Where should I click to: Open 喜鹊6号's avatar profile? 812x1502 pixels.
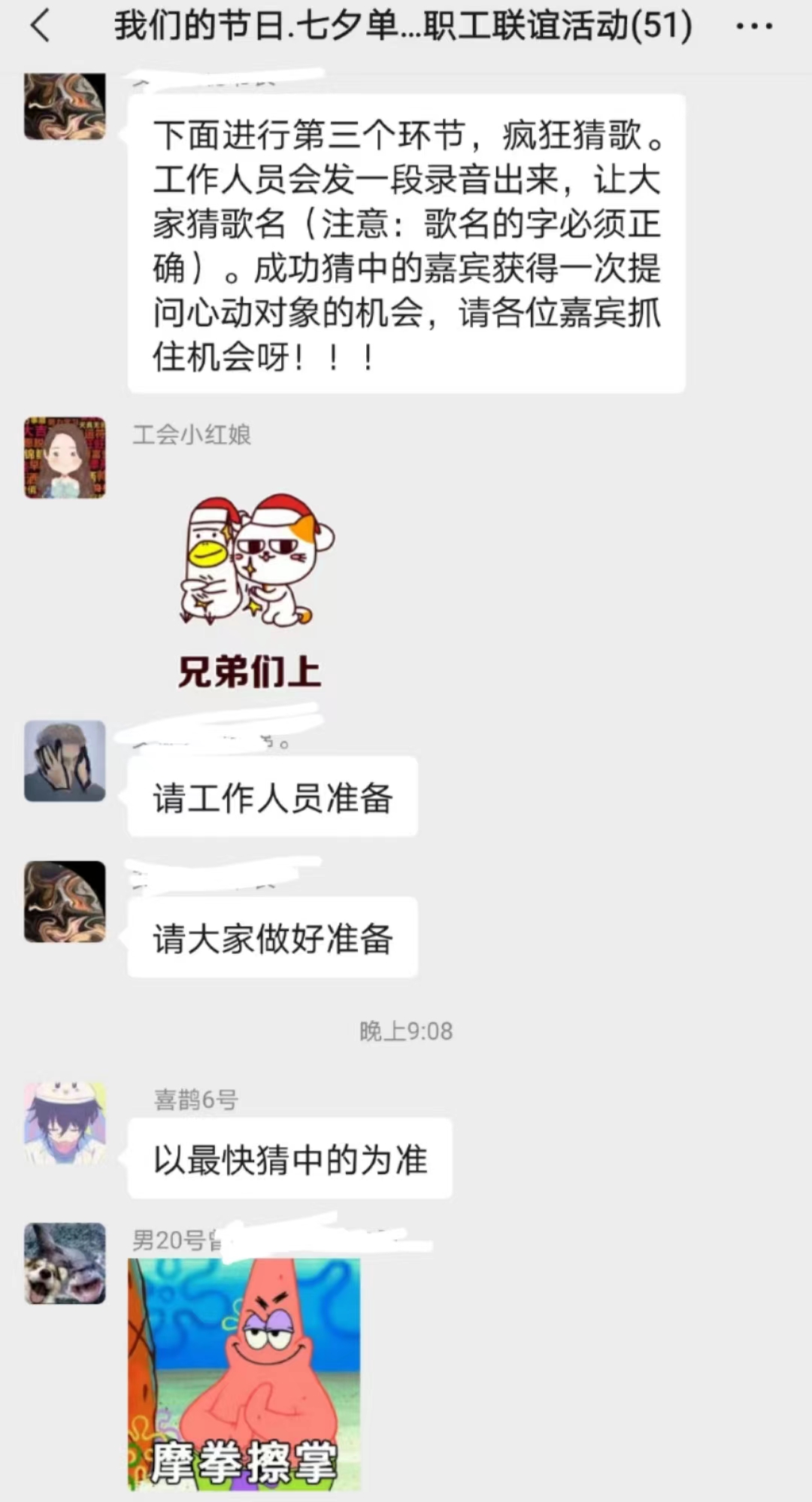click(x=65, y=1123)
